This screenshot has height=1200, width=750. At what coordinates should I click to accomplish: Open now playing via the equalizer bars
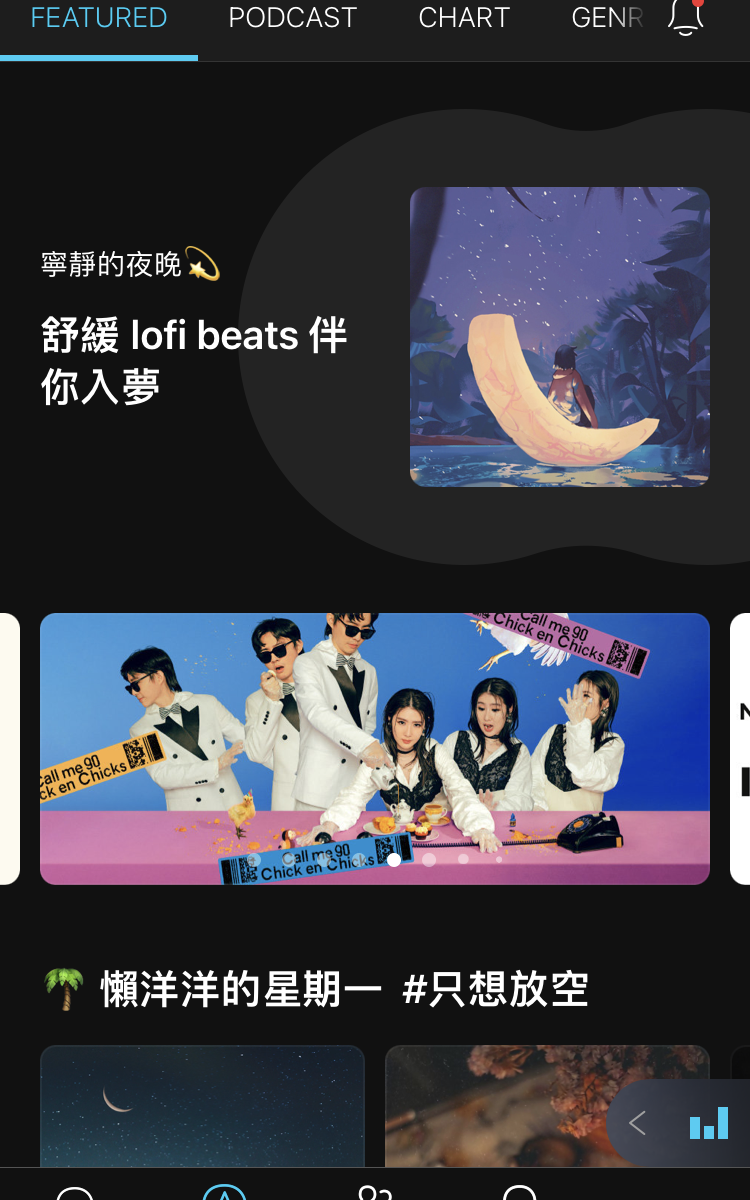click(709, 1123)
